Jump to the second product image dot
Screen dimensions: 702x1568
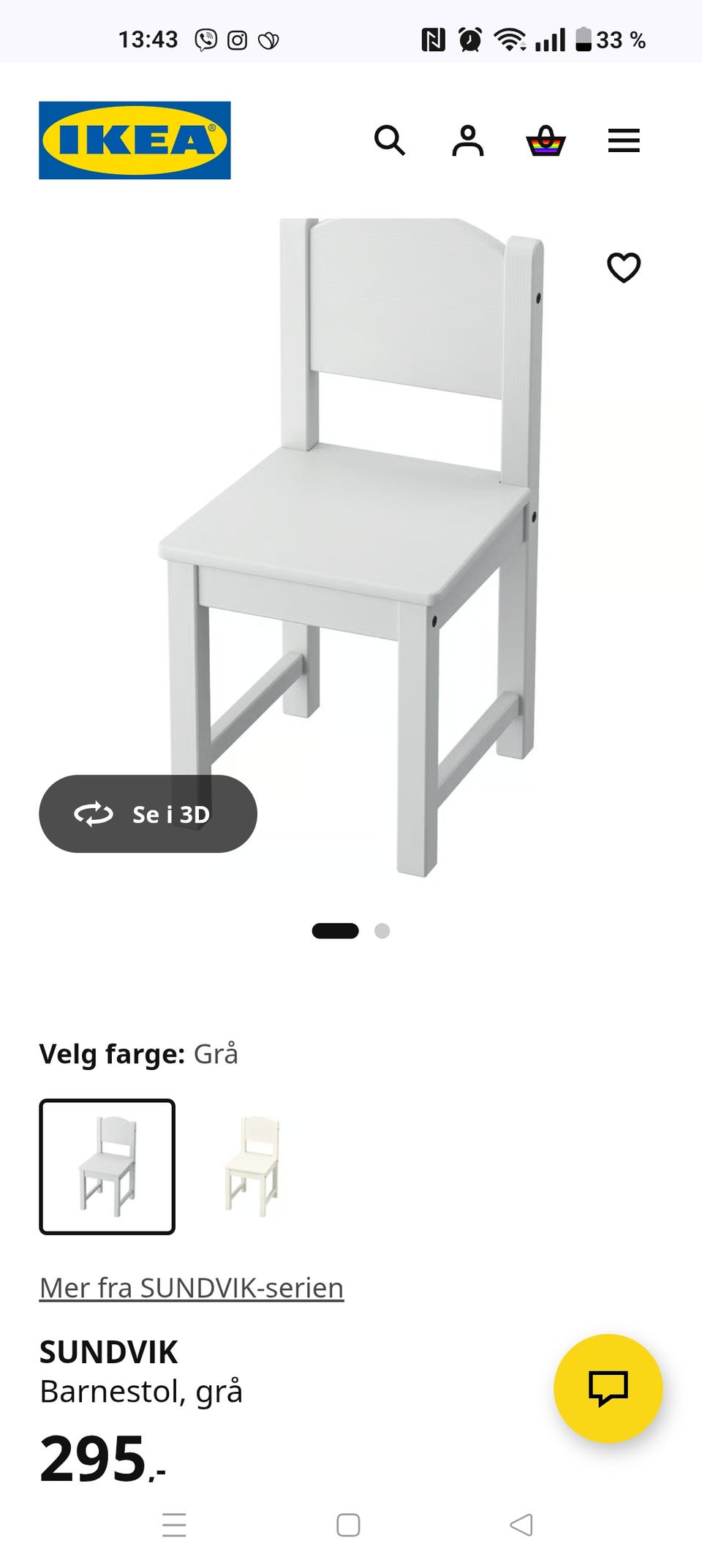pyautogui.click(x=382, y=931)
